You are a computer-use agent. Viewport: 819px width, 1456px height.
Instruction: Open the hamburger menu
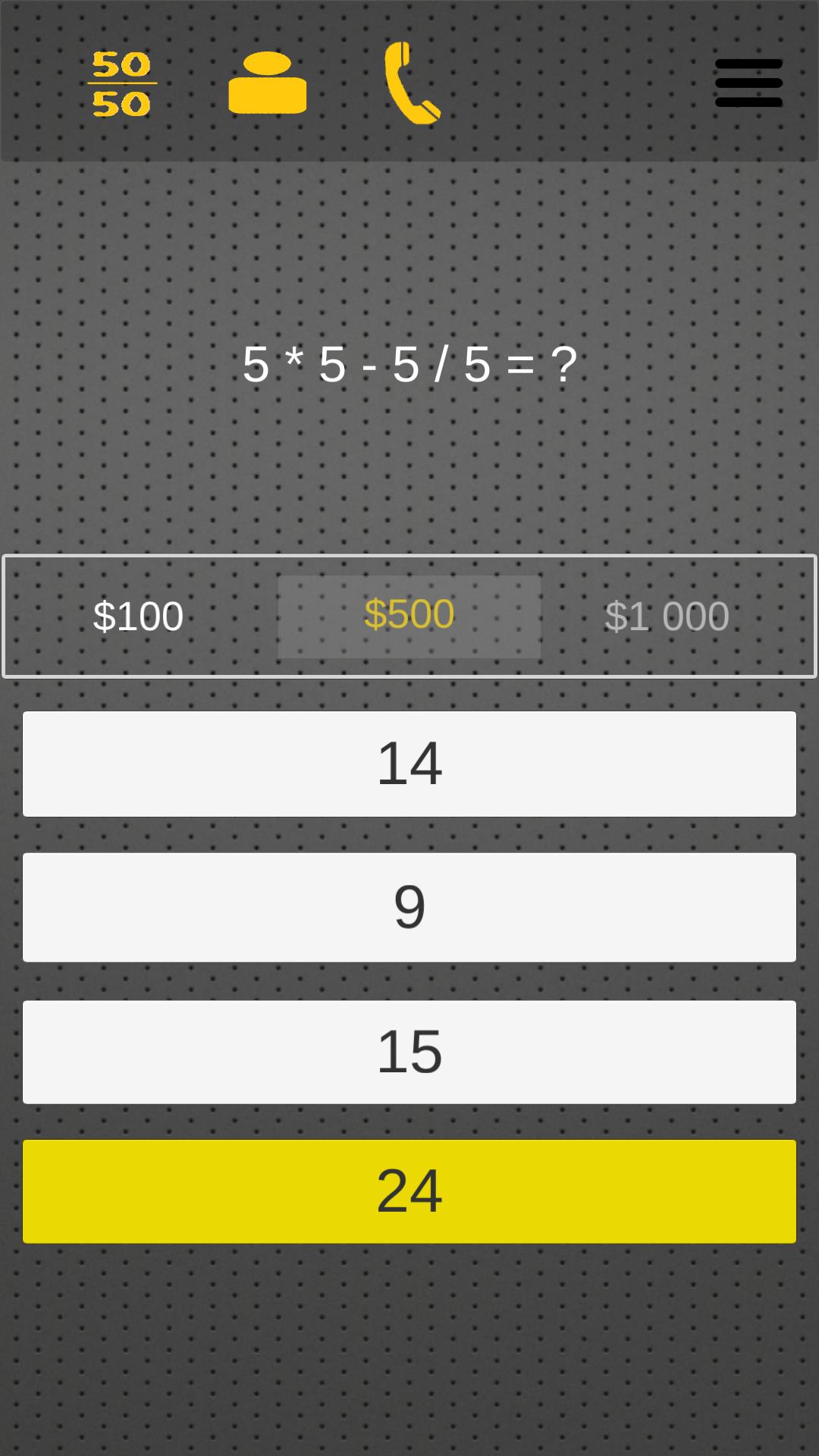click(748, 83)
